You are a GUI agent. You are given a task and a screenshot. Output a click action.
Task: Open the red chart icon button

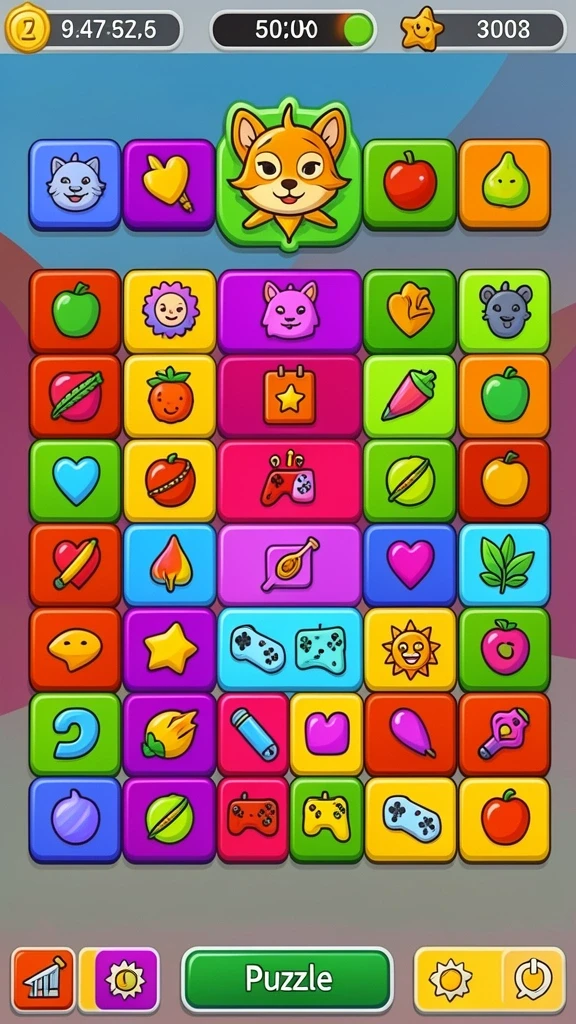tap(43, 980)
